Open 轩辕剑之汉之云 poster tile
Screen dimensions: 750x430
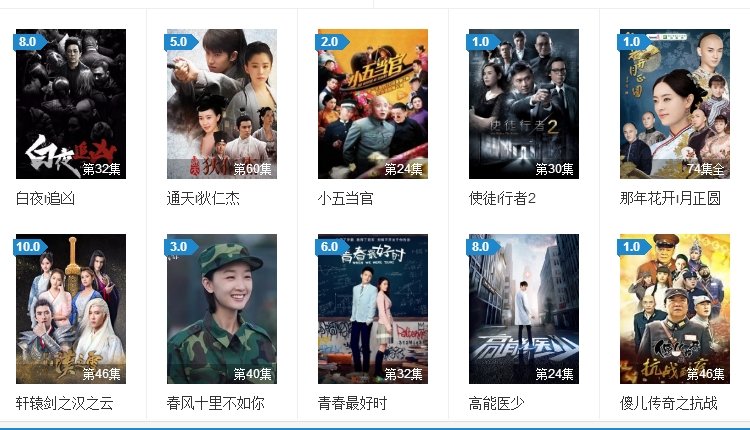pos(71,309)
